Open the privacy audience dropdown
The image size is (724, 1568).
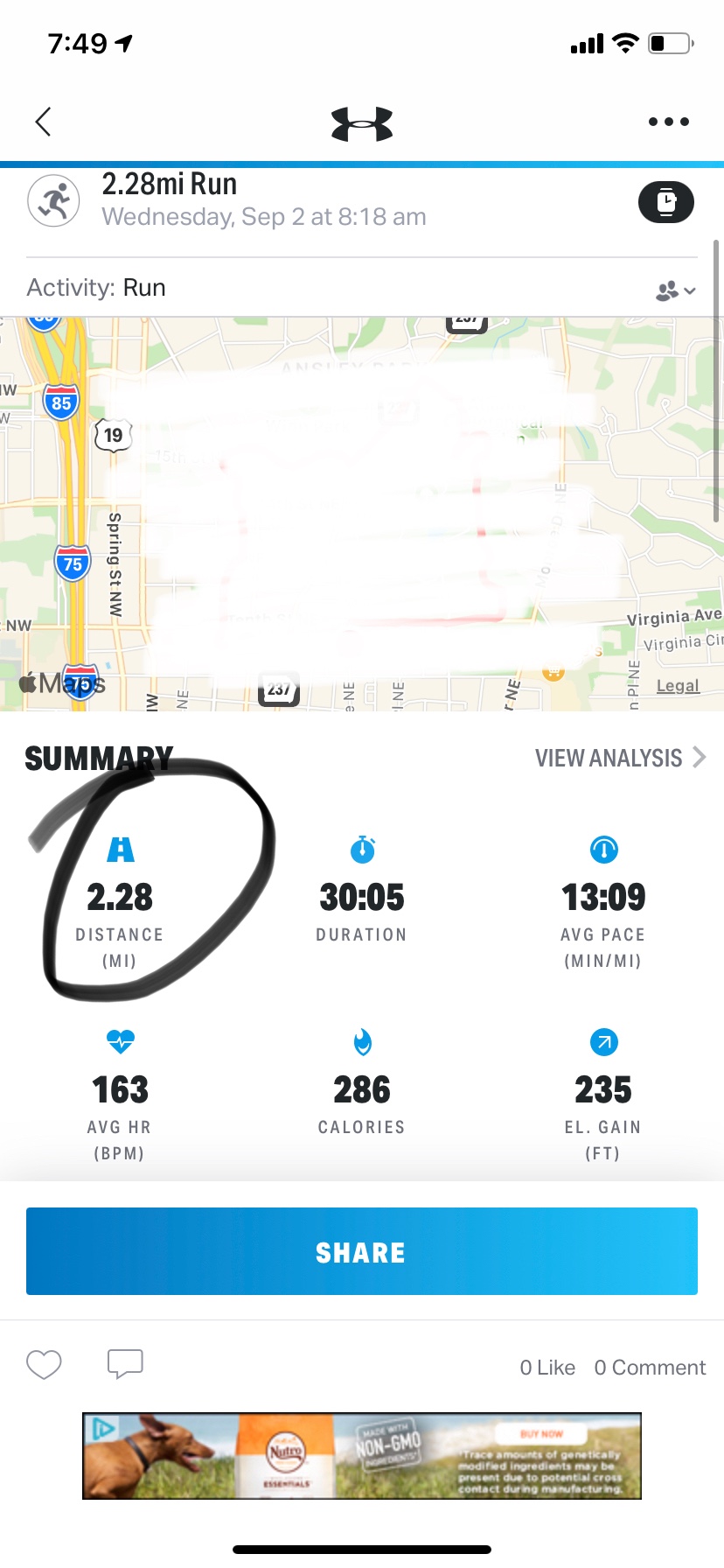click(x=675, y=290)
